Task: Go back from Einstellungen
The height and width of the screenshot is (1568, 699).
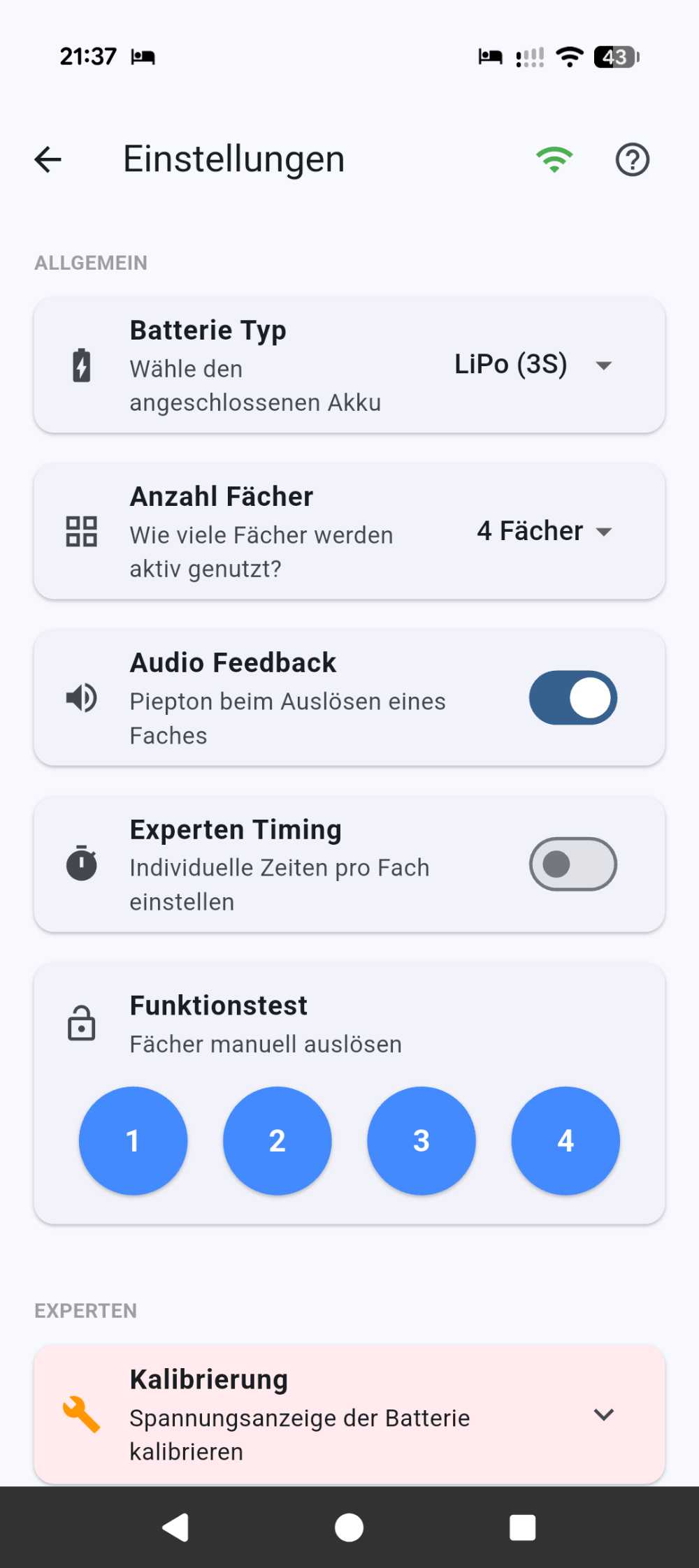Action: pyautogui.click(x=48, y=159)
